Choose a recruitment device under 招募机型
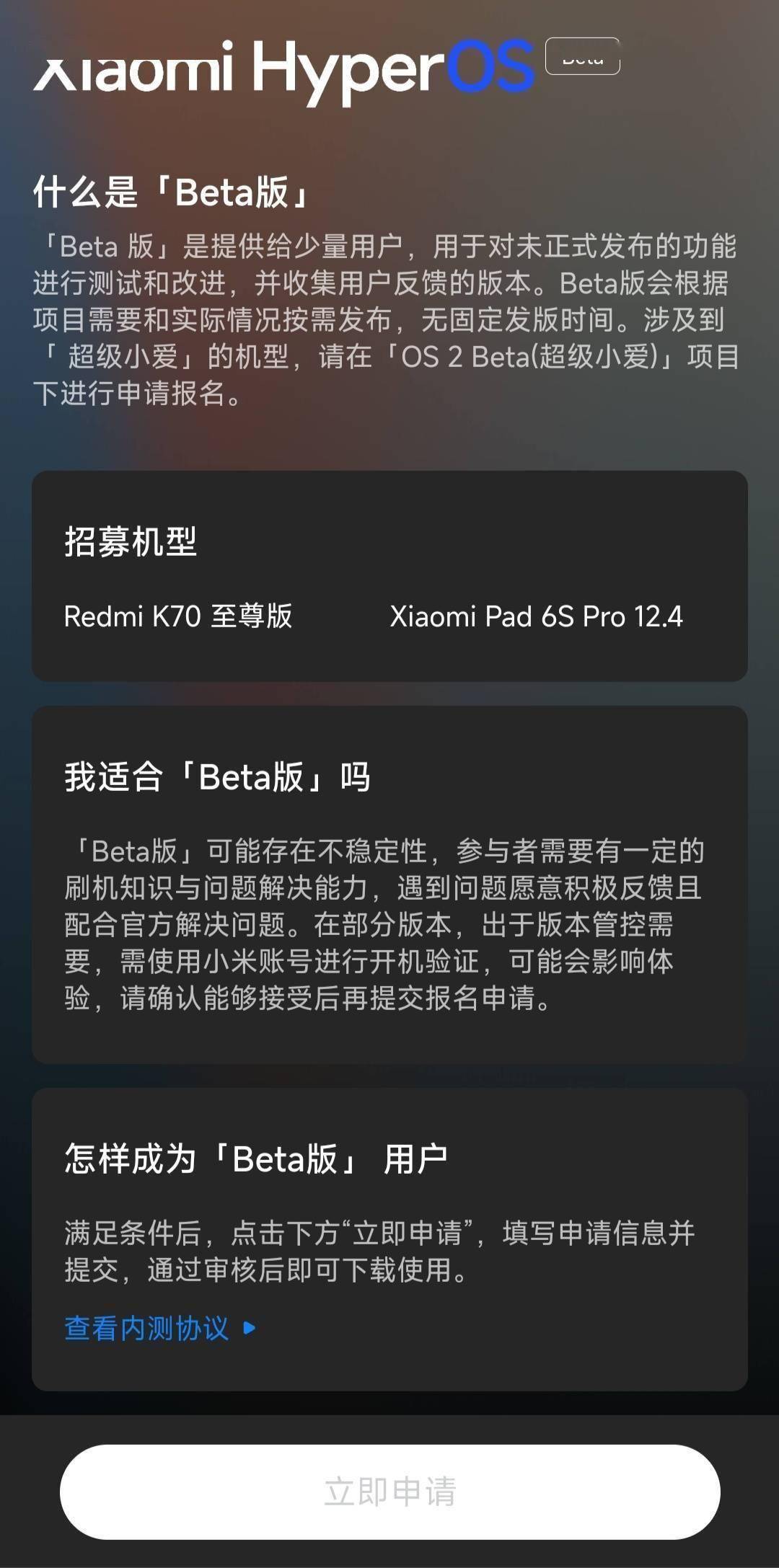The image size is (779, 1568). [x=177, y=618]
